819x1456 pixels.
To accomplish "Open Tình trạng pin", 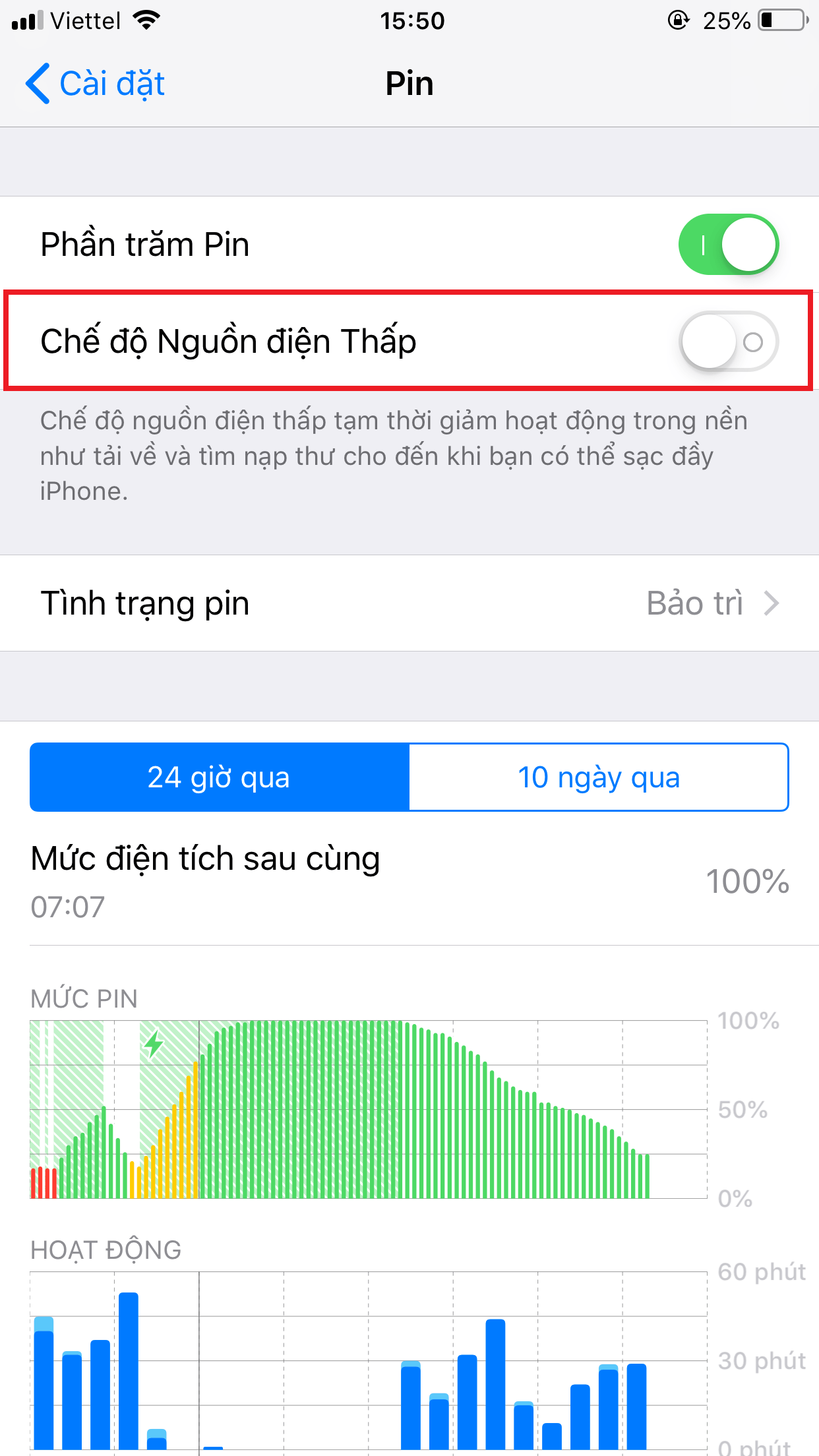I will 409,603.
